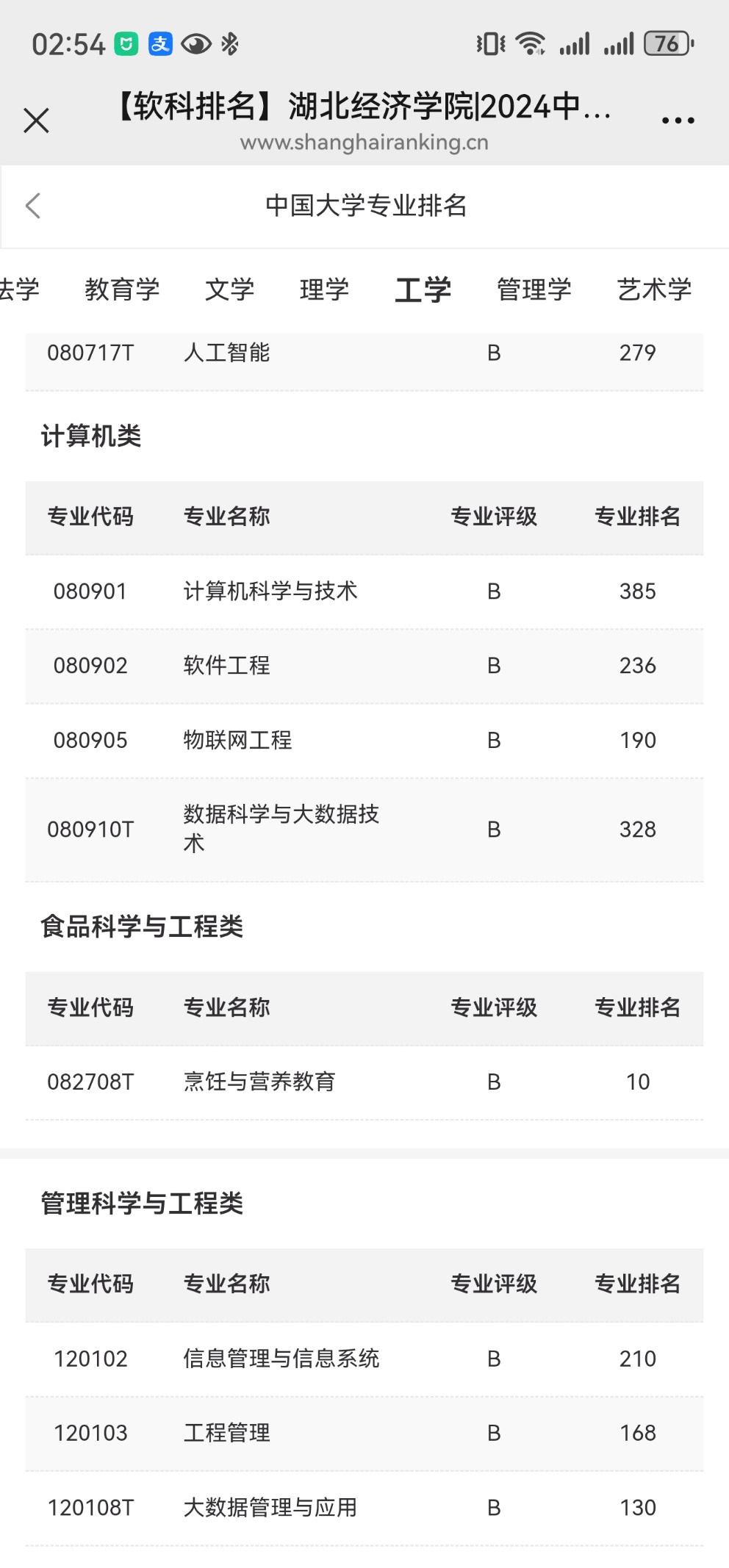Switch to the 教育学 tab
729x1568 pixels.
tap(122, 289)
